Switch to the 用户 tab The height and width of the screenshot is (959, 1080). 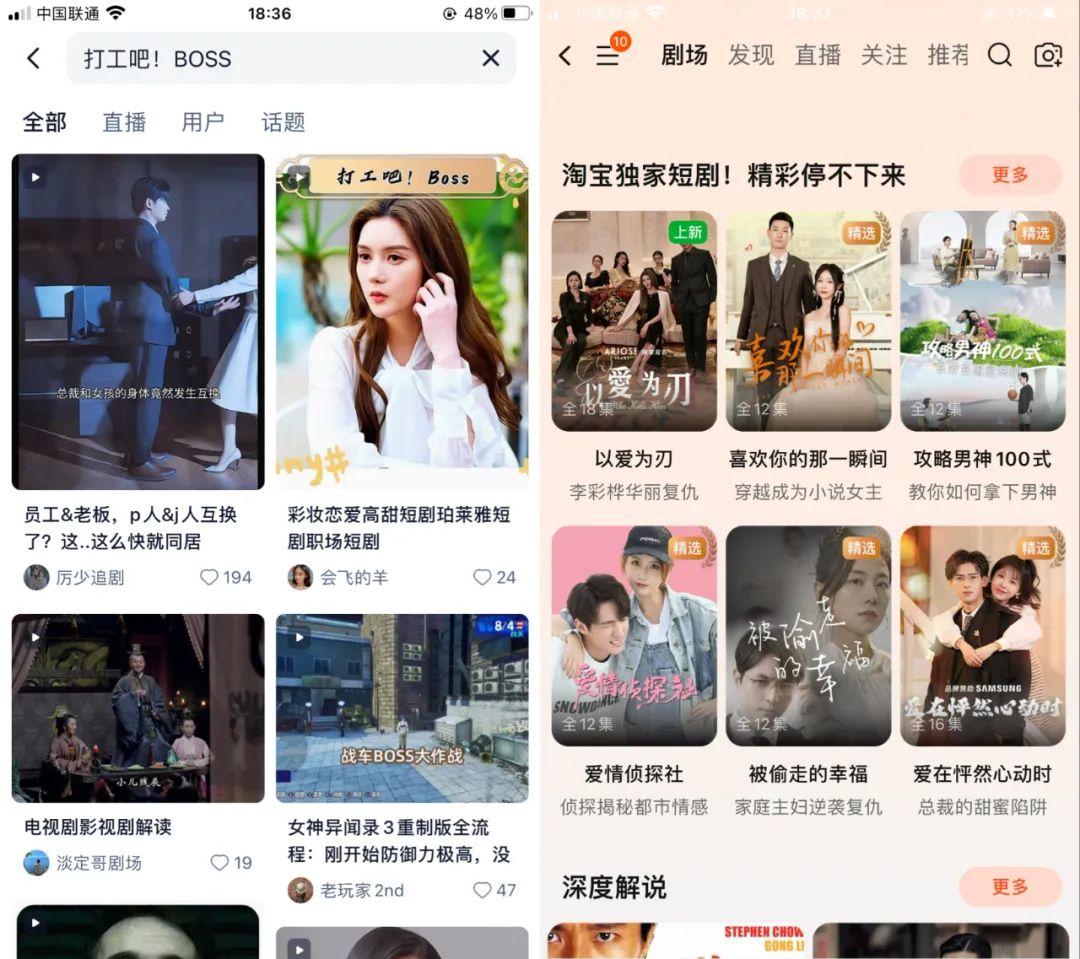[x=203, y=122]
